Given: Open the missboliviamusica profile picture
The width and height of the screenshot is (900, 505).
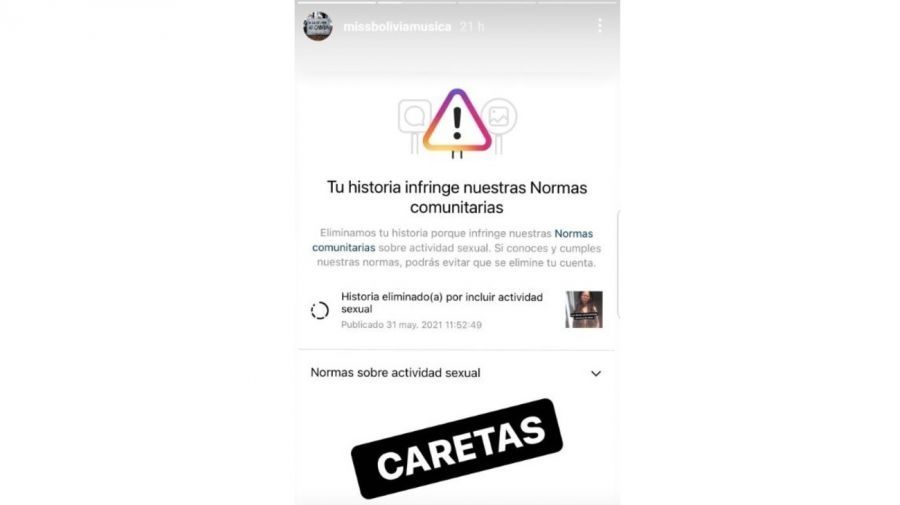Looking at the screenshot, I should (317, 26).
